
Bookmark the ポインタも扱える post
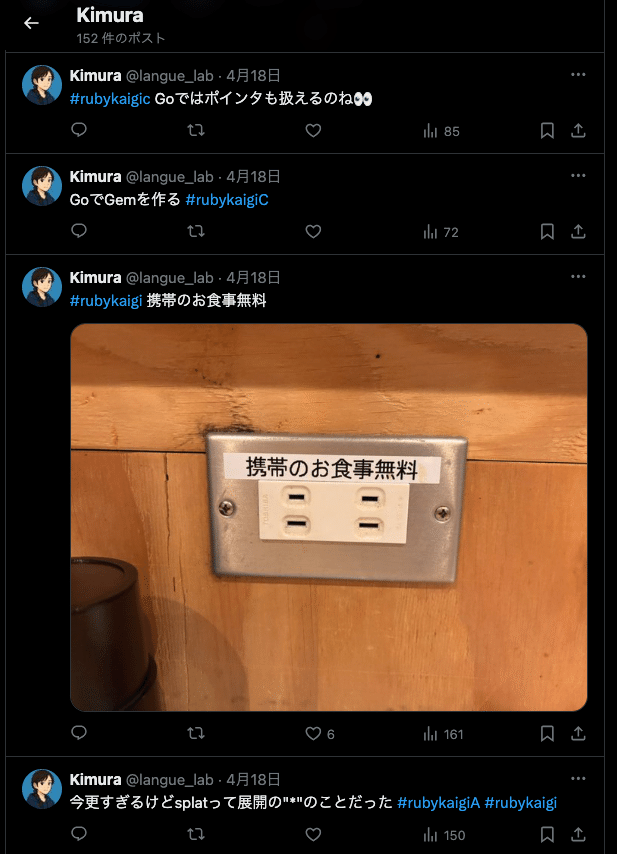tap(547, 130)
